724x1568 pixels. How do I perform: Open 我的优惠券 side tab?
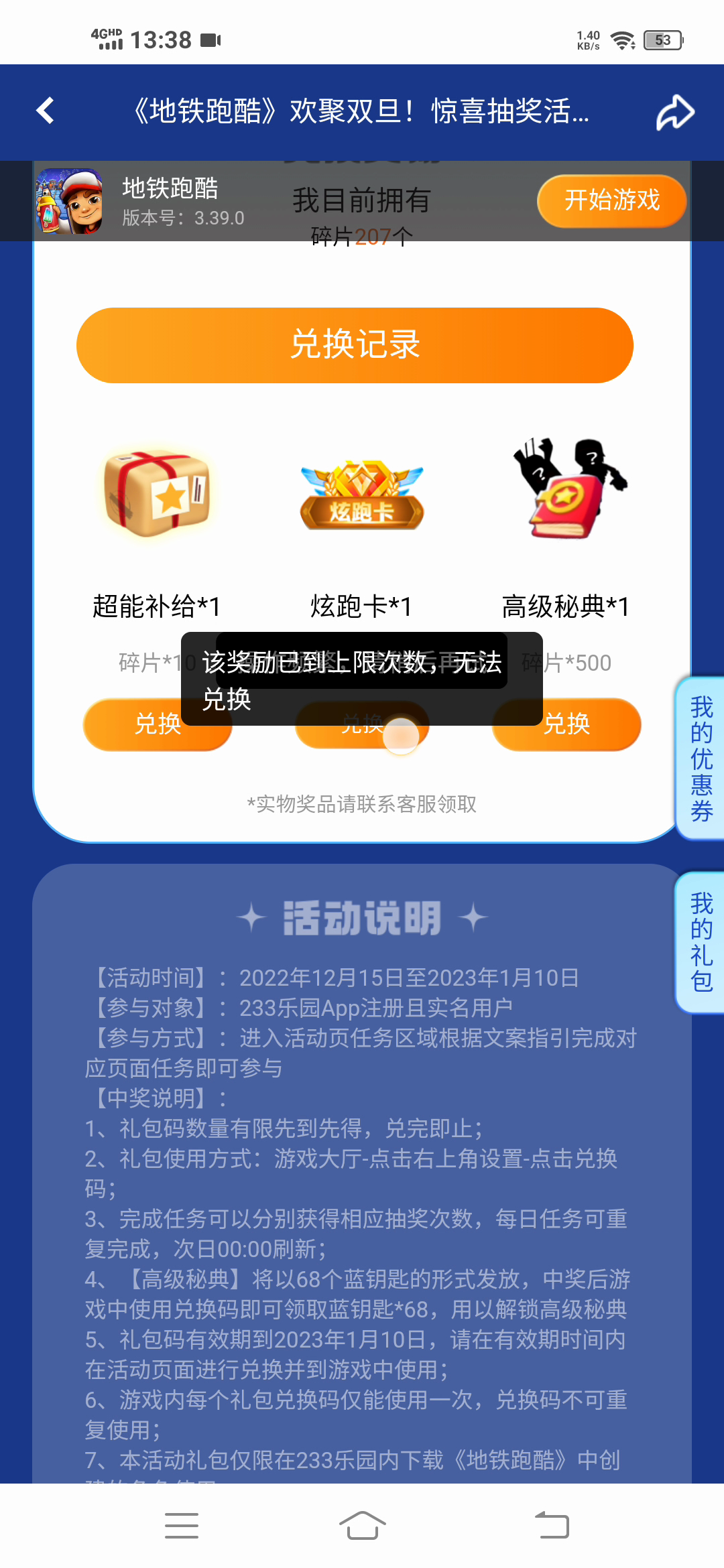[701, 758]
